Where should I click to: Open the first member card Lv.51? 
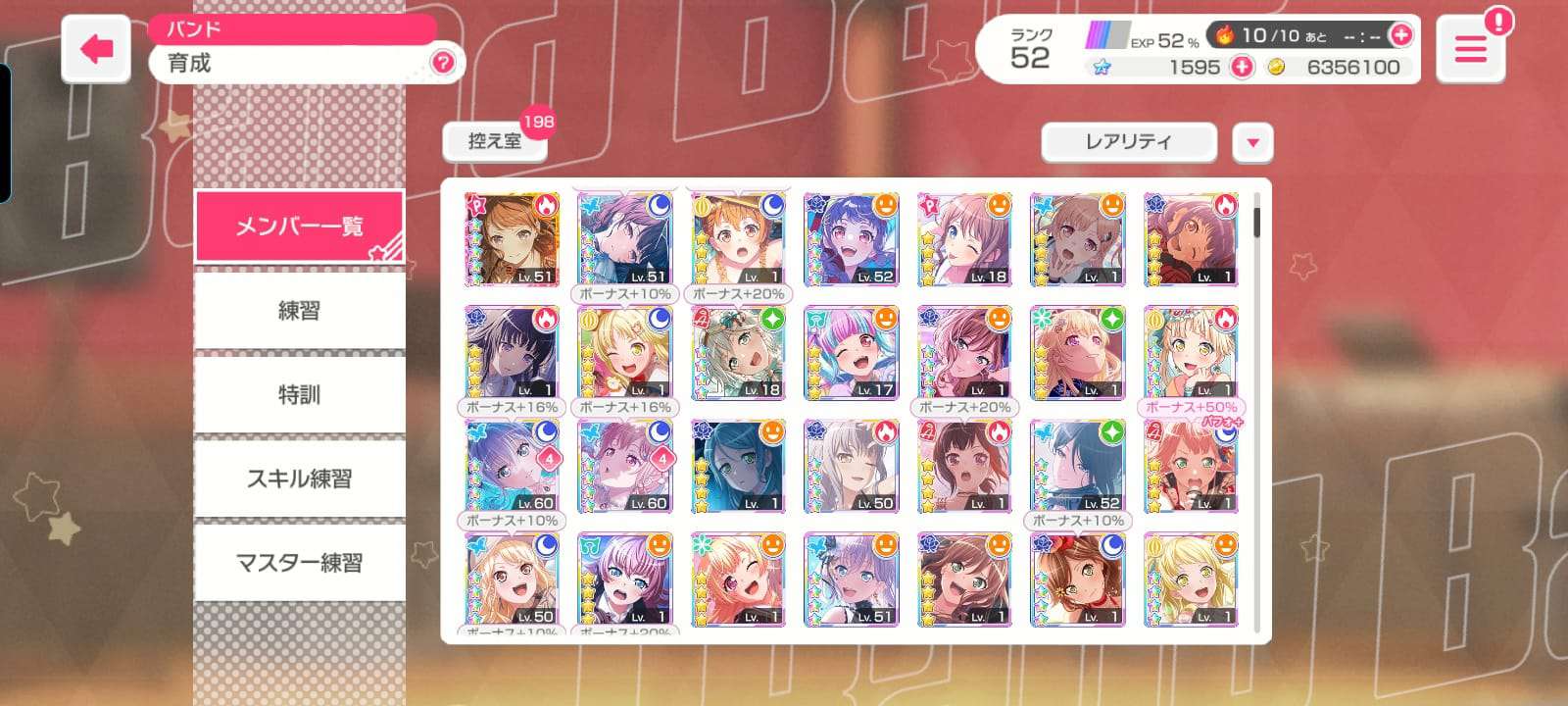[512, 239]
